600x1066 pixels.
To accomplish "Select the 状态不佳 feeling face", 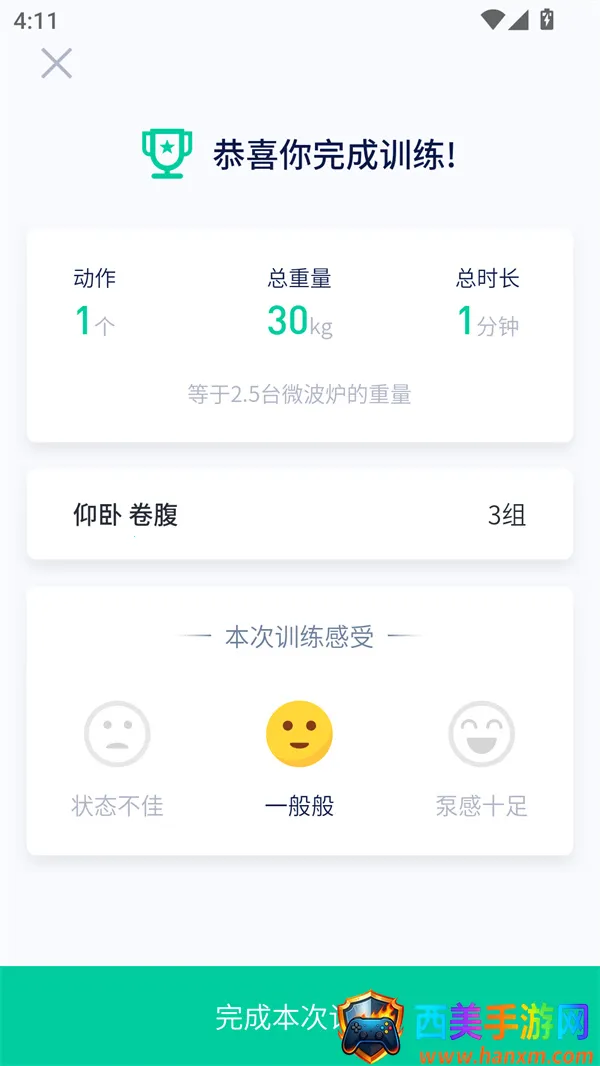I will 117,735.
